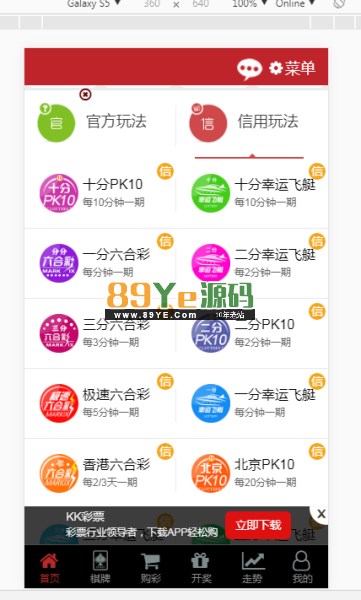Open 我的 profile tab

coord(302,567)
